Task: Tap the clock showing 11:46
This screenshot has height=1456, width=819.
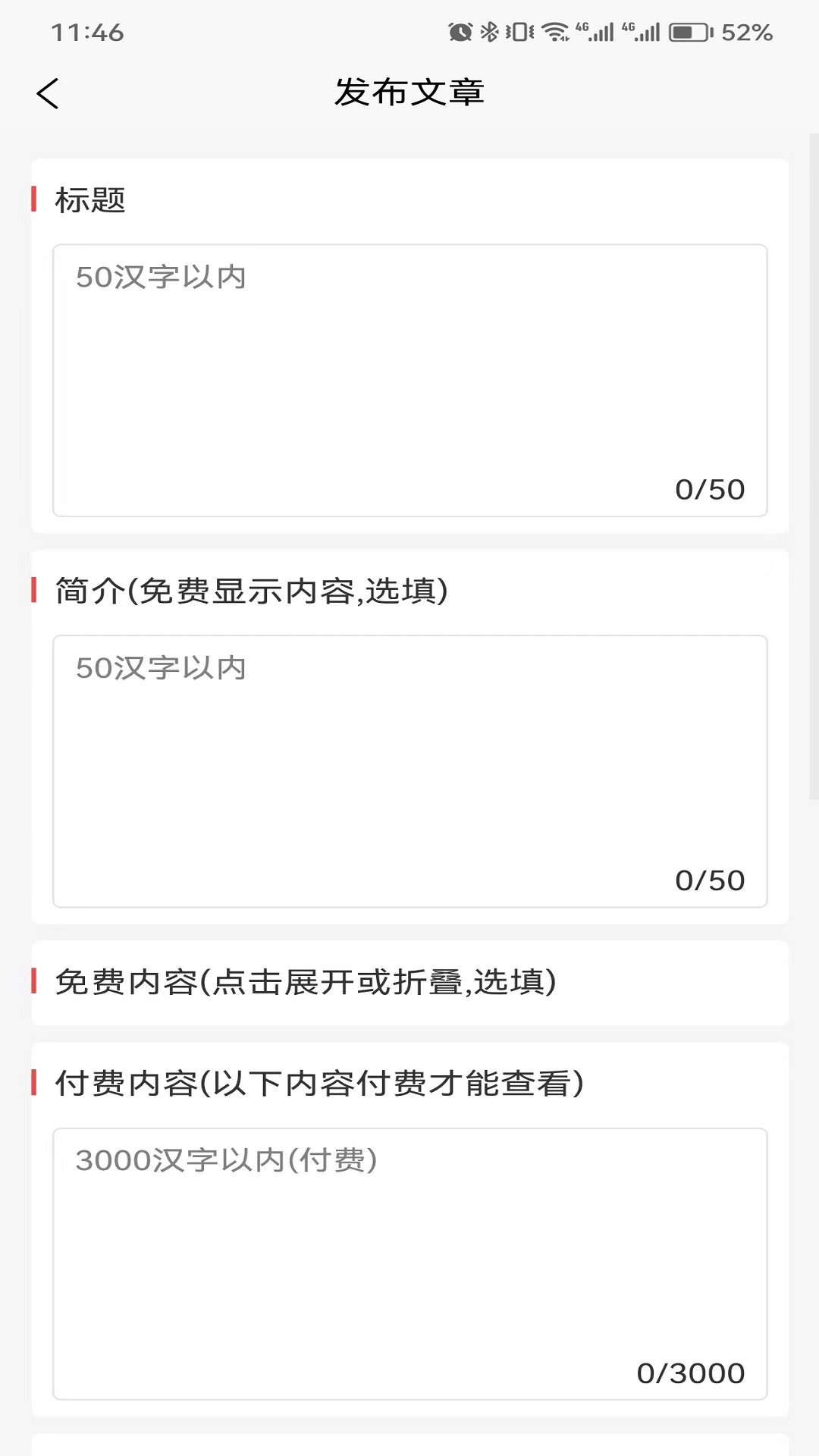Action: (89, 32)
